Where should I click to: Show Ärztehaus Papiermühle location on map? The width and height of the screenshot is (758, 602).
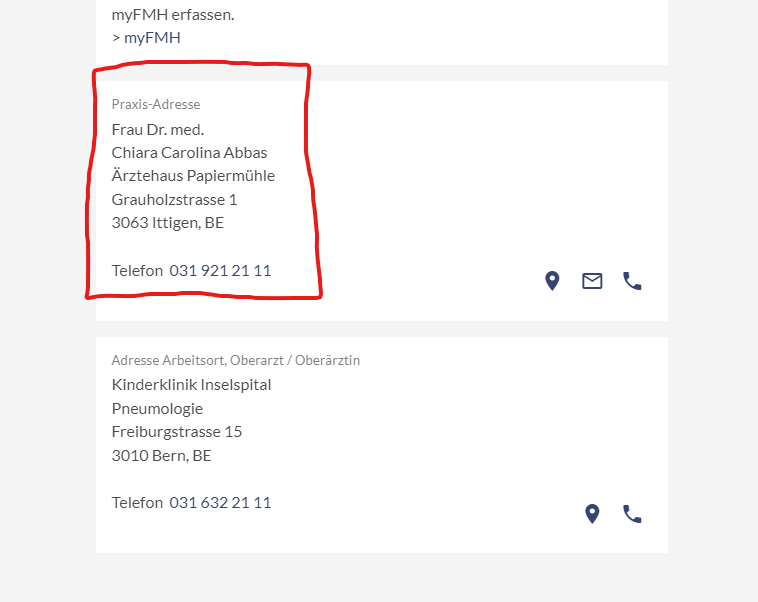(x=552, y=281)
